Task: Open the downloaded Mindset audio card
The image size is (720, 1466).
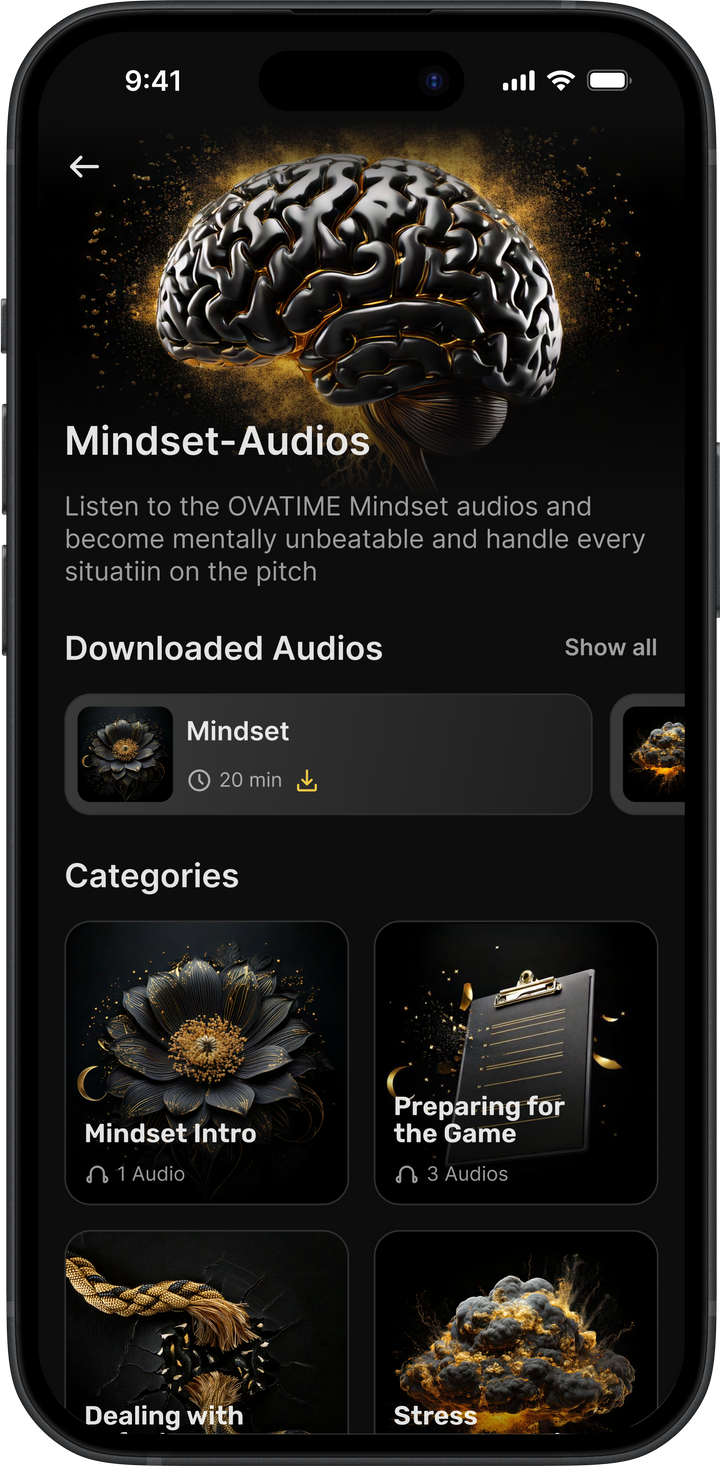Action: (x=328, y=754)
